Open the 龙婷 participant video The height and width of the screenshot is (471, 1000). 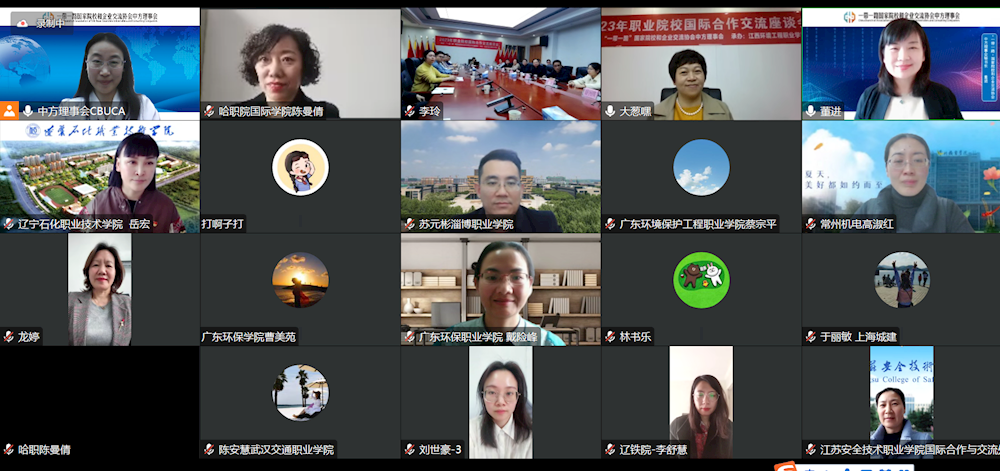coord(100,290)
